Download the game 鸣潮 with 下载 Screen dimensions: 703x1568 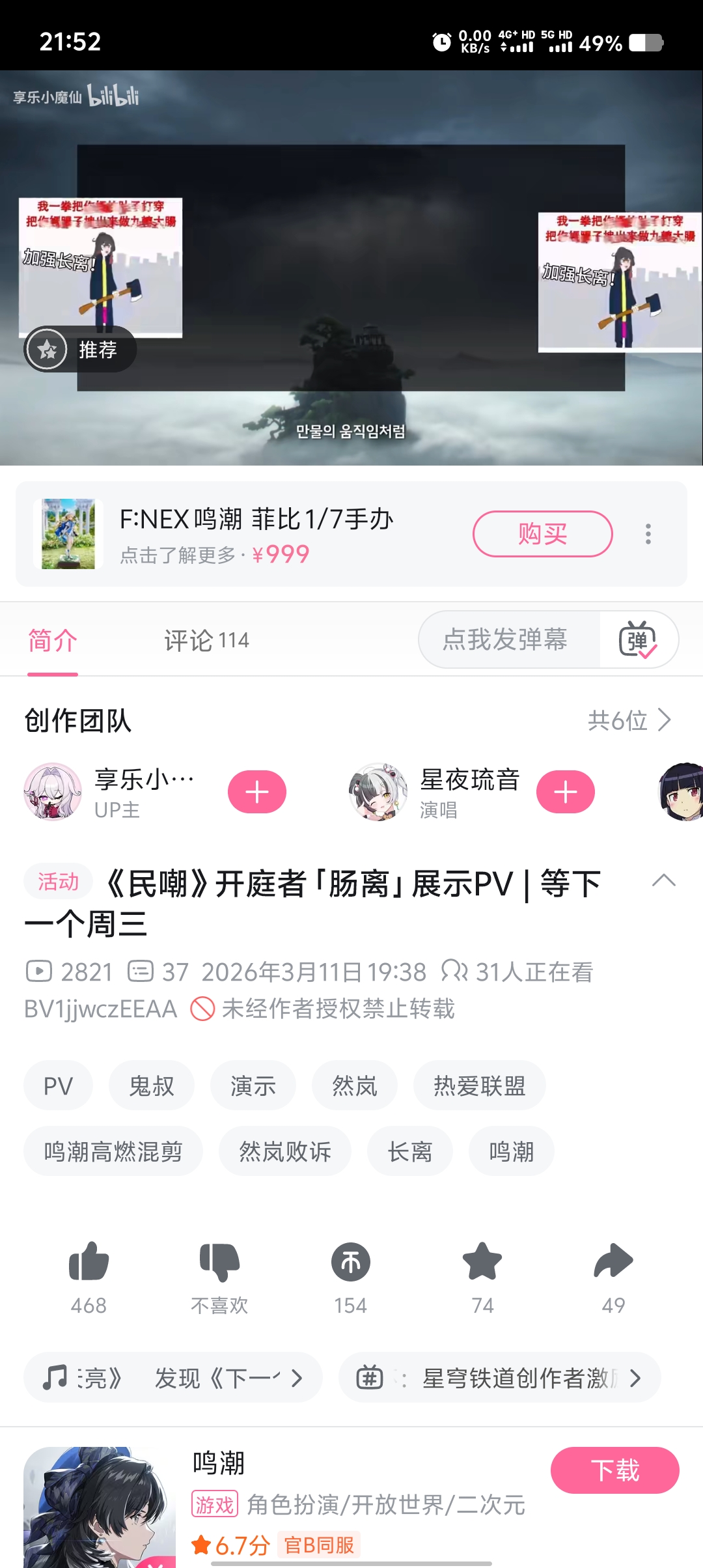tap(614, 1470)
